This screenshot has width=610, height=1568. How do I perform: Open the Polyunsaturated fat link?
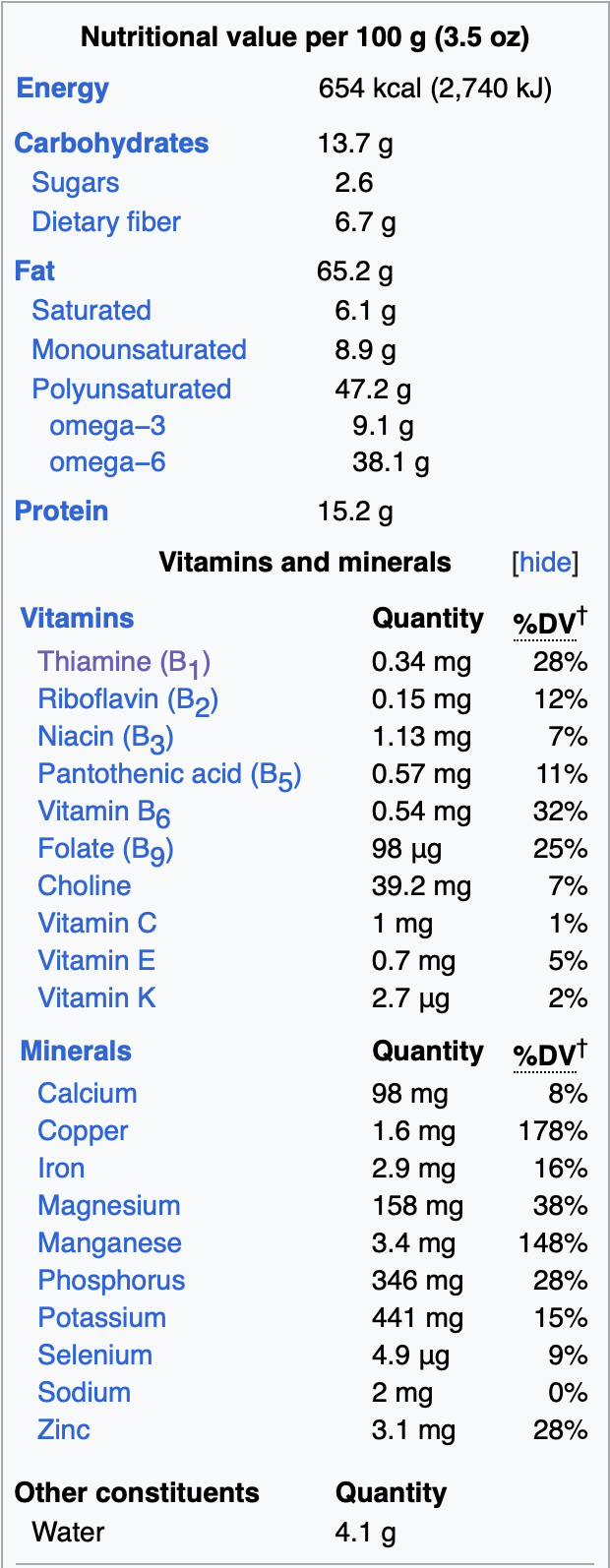pos(132,390)
